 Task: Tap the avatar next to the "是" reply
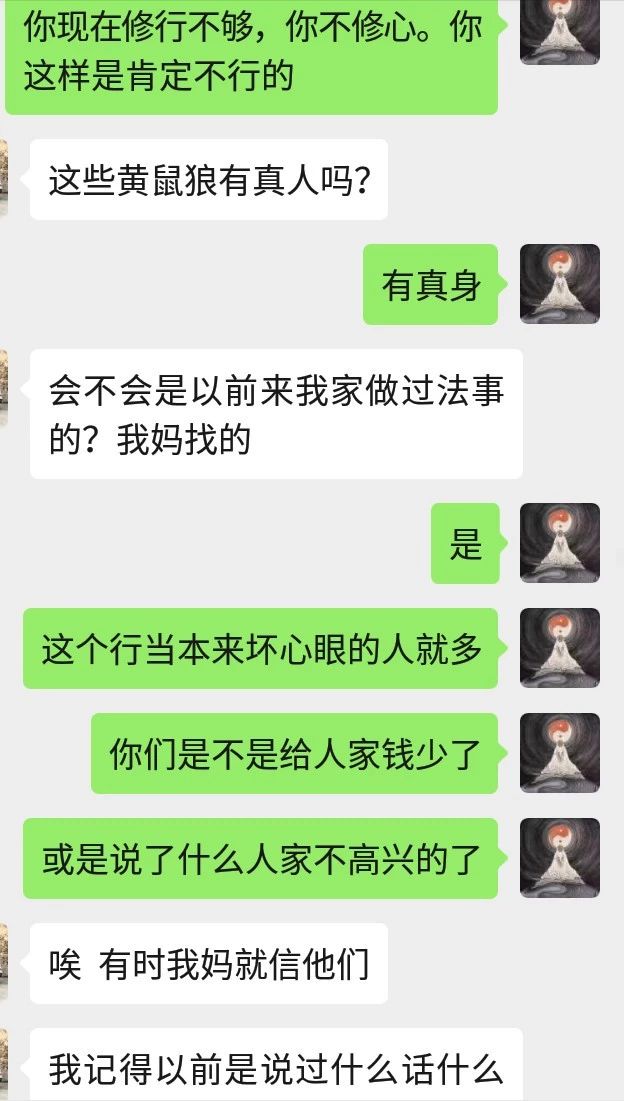click(559, 543)
